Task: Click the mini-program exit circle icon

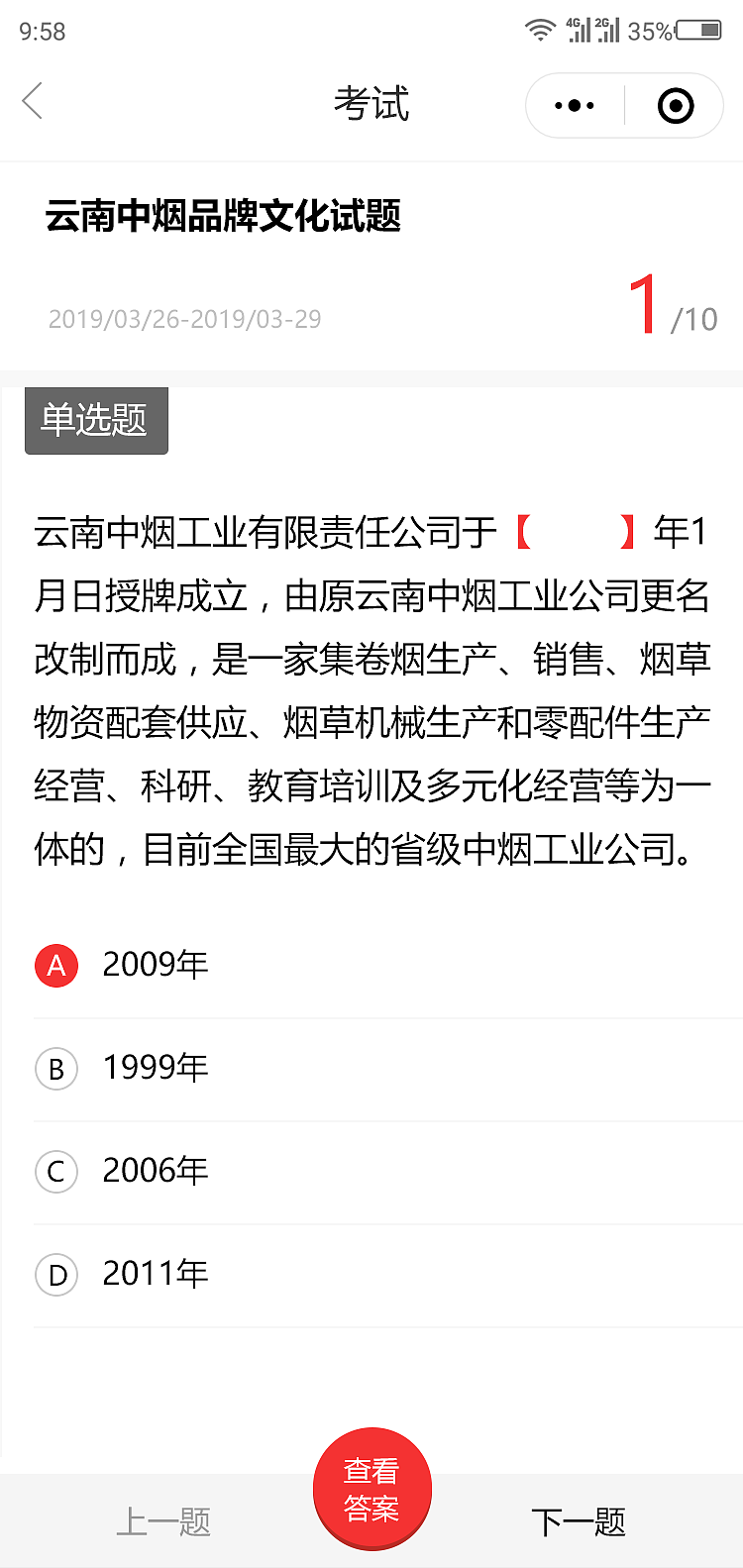Action: (675, 104)
